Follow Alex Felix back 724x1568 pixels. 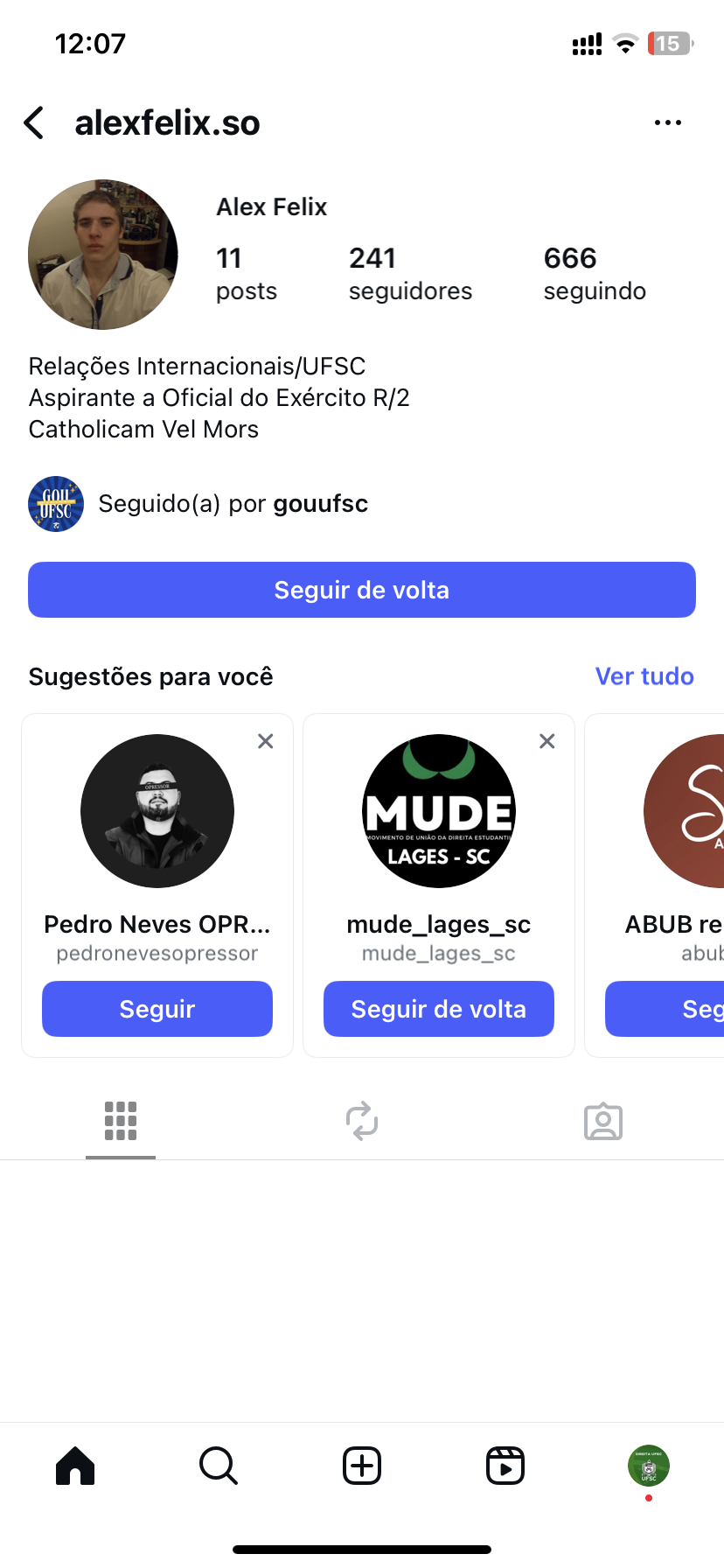click(x=362, y=590)
